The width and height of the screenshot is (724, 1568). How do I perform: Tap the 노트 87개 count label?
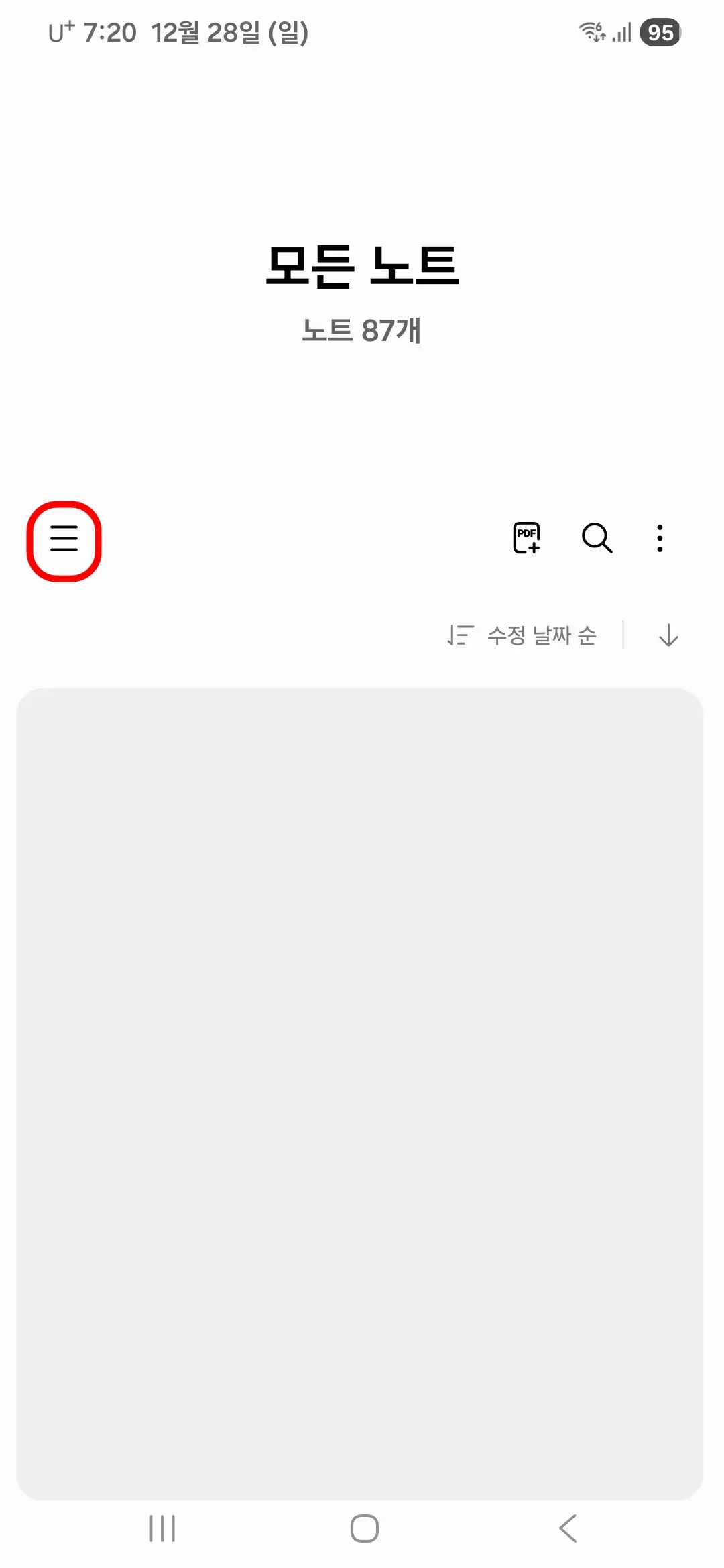pyautogui.click(x=362, y=330)
